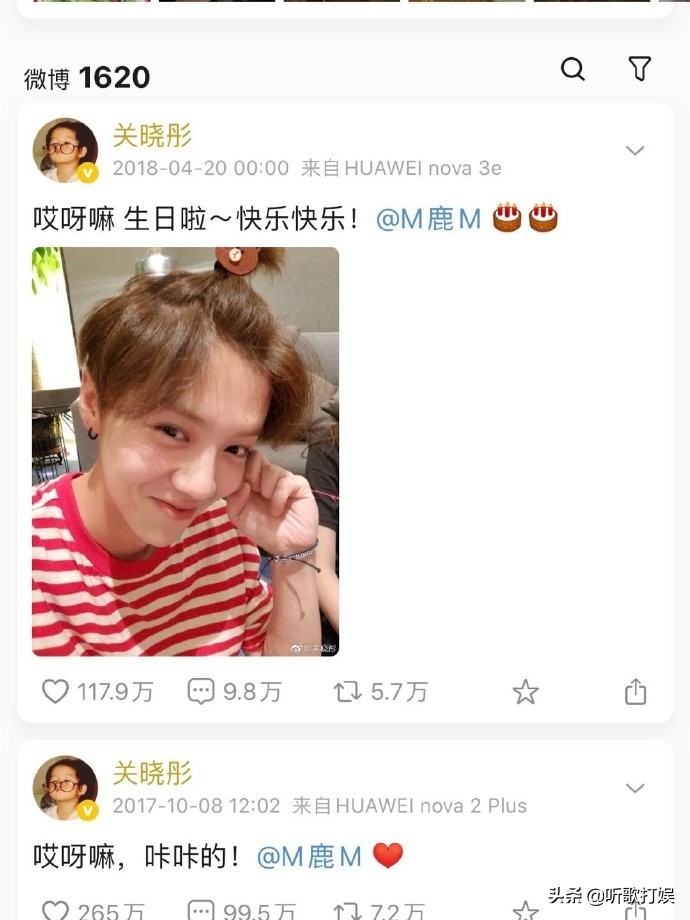Screen dimensions: 690x920
Task: Open the @M鹿M mention in the 2017-10-08 post
Action: (x=310, y=856)
